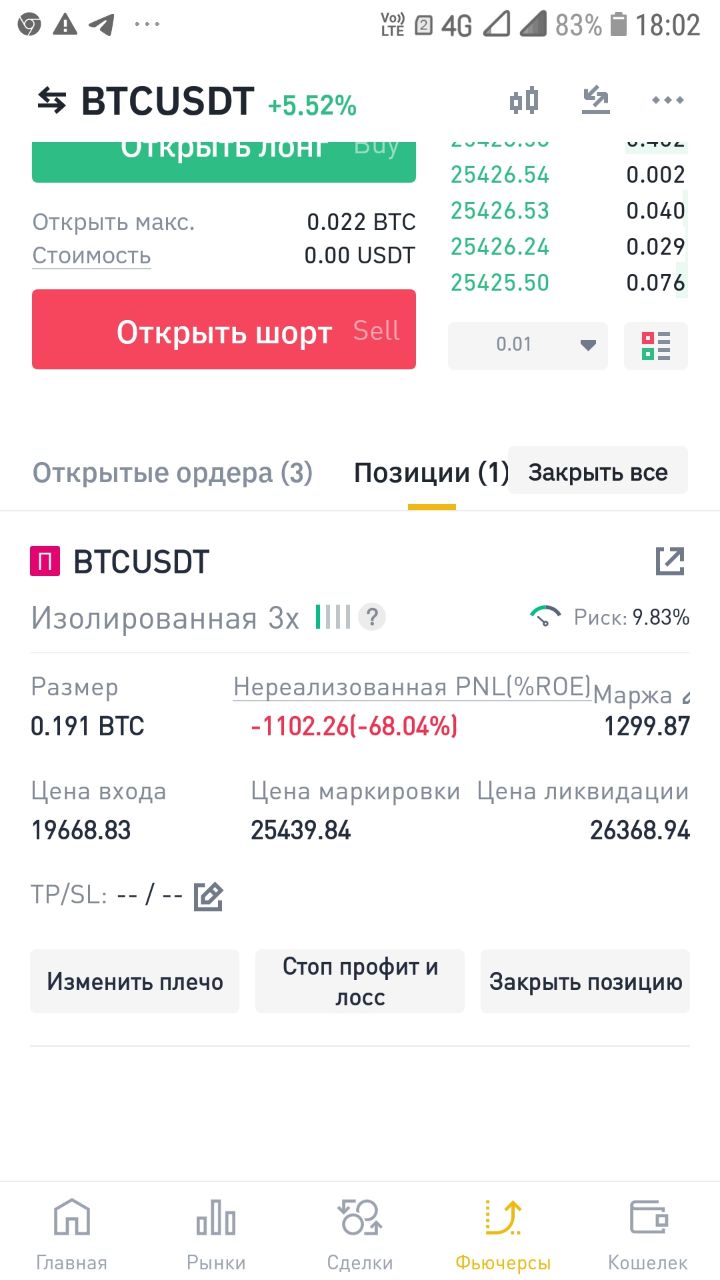Image resolution: width=720 pixels, height=1280 pixels.
Task: Tap the transfer icon beside the chart icon
Action: tap(596, 99)
